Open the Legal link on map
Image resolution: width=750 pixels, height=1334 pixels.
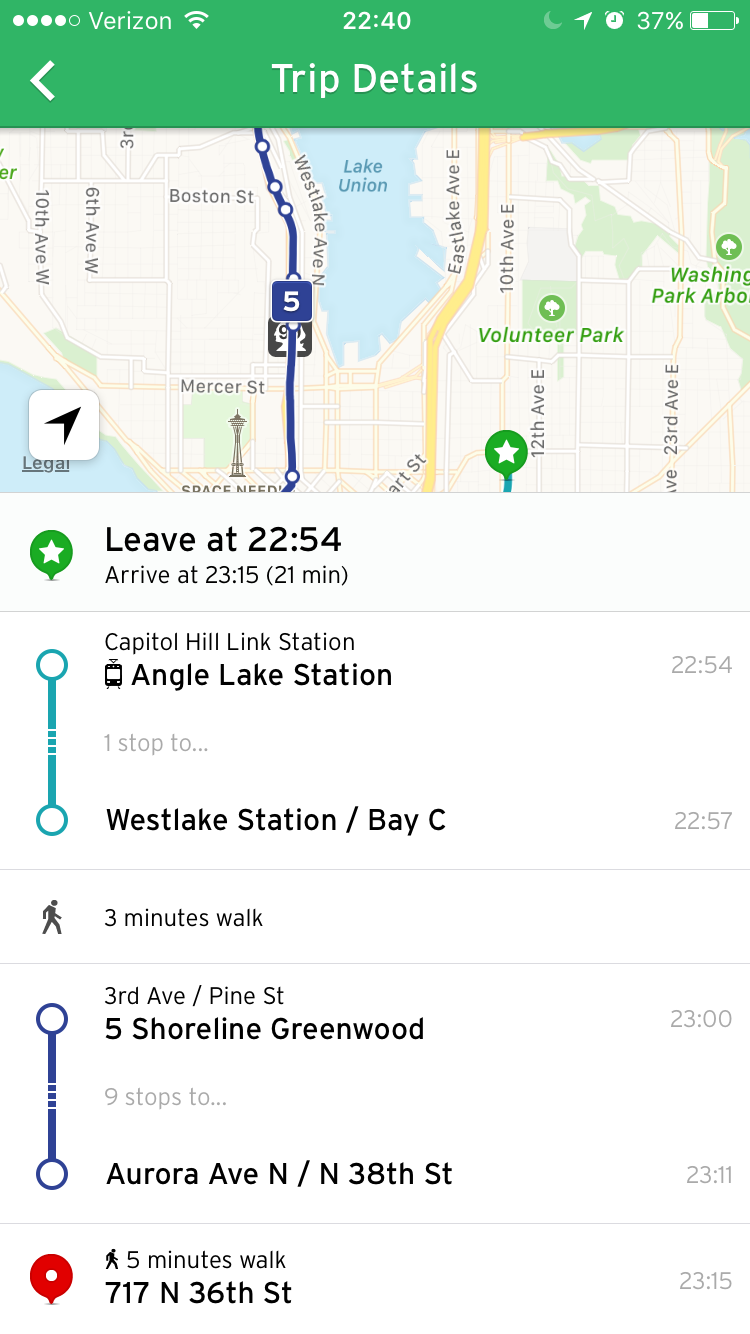coord(45,463)
